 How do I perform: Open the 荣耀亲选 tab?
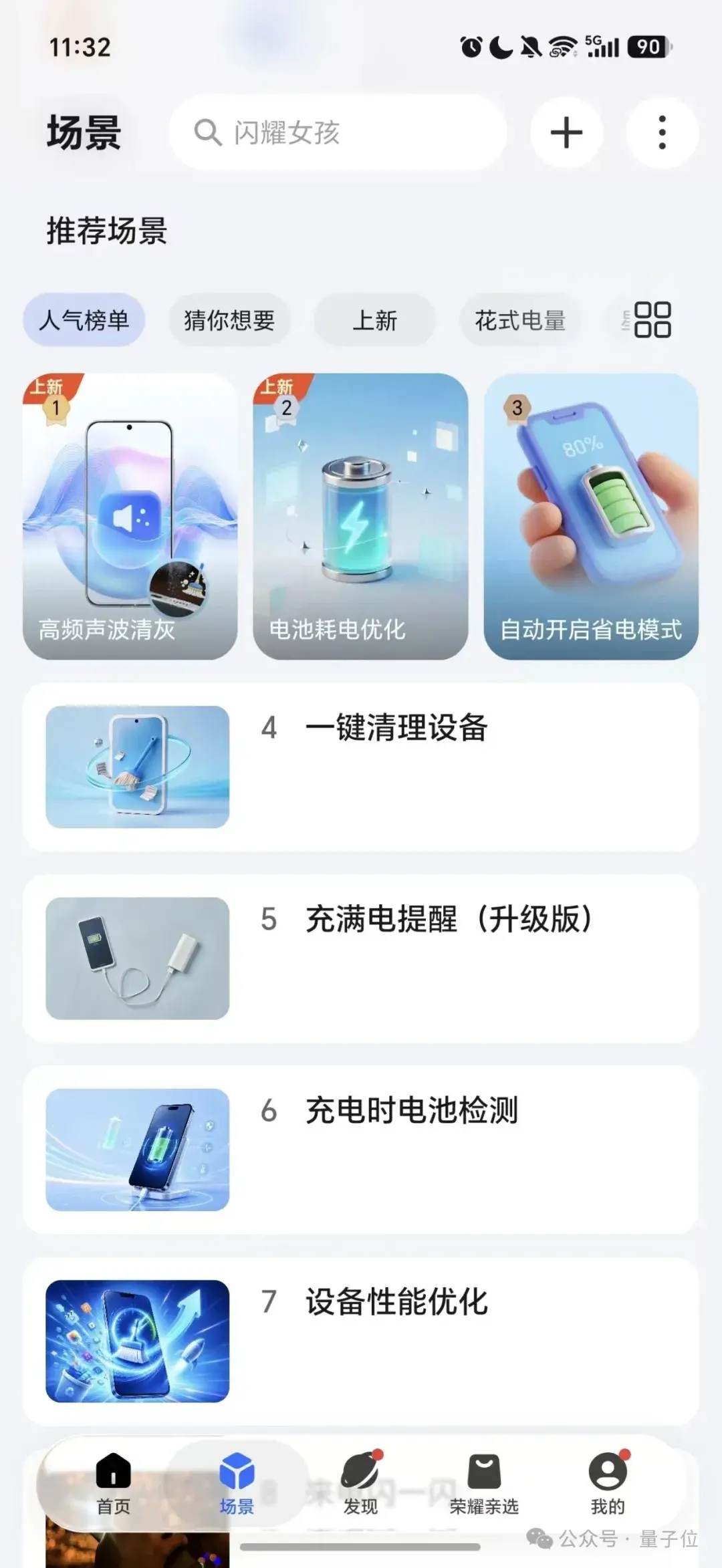click(x=484, y=1483)
